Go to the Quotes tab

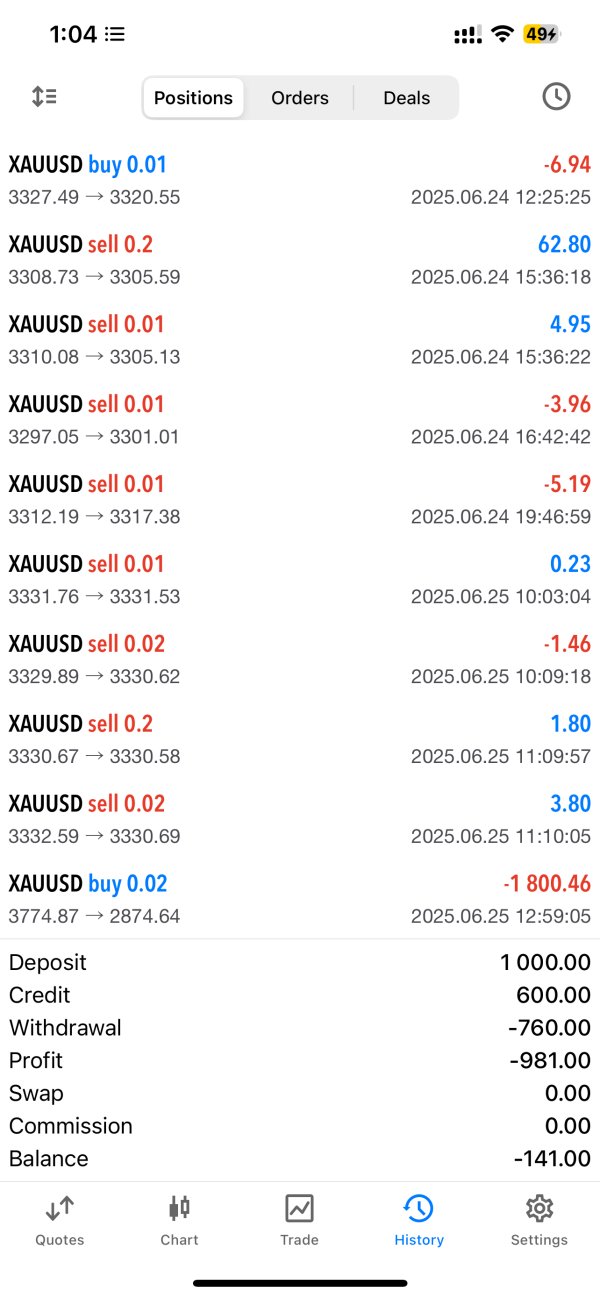(60, 1220)
